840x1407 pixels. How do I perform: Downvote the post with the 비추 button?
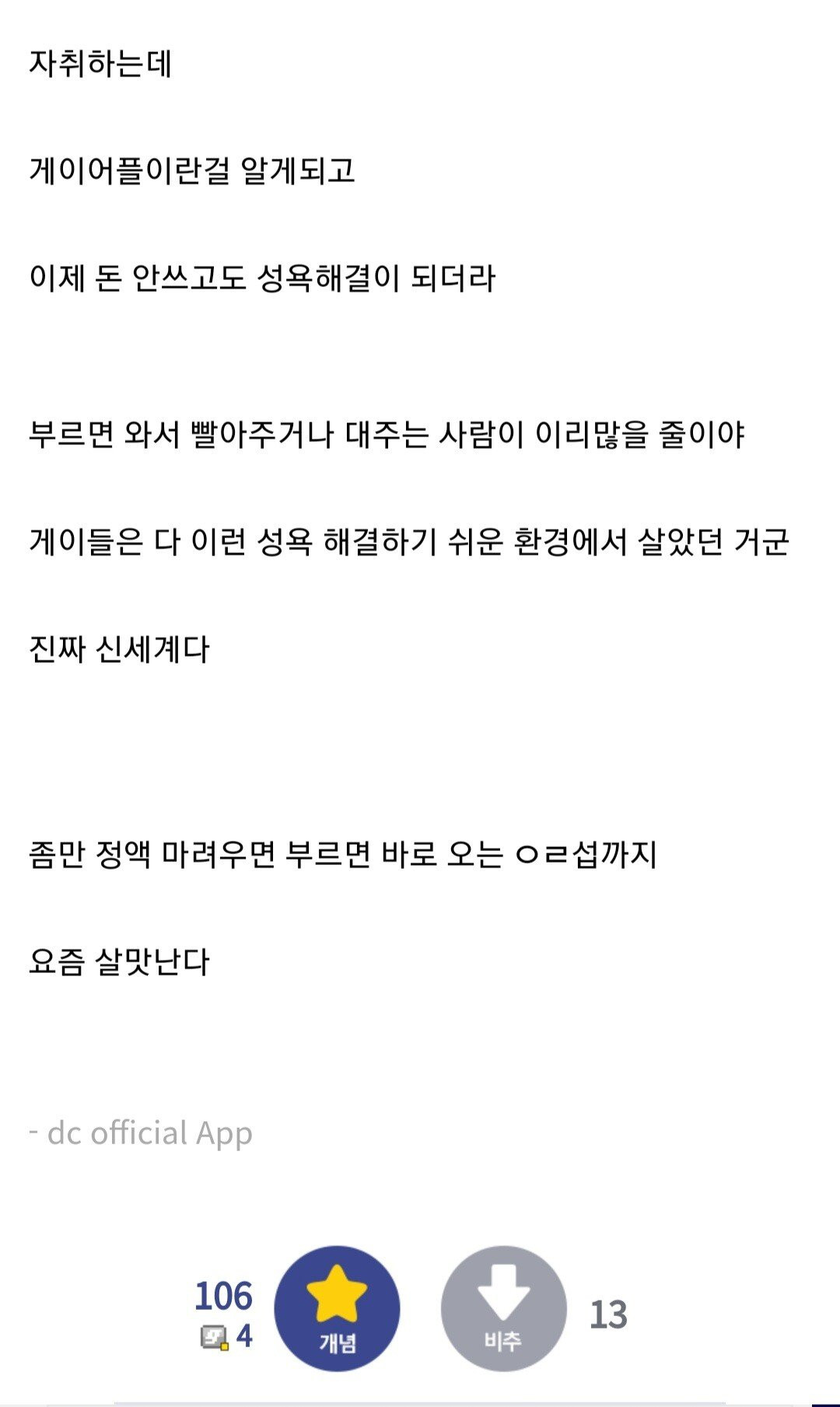click(x=503, y=1308)
